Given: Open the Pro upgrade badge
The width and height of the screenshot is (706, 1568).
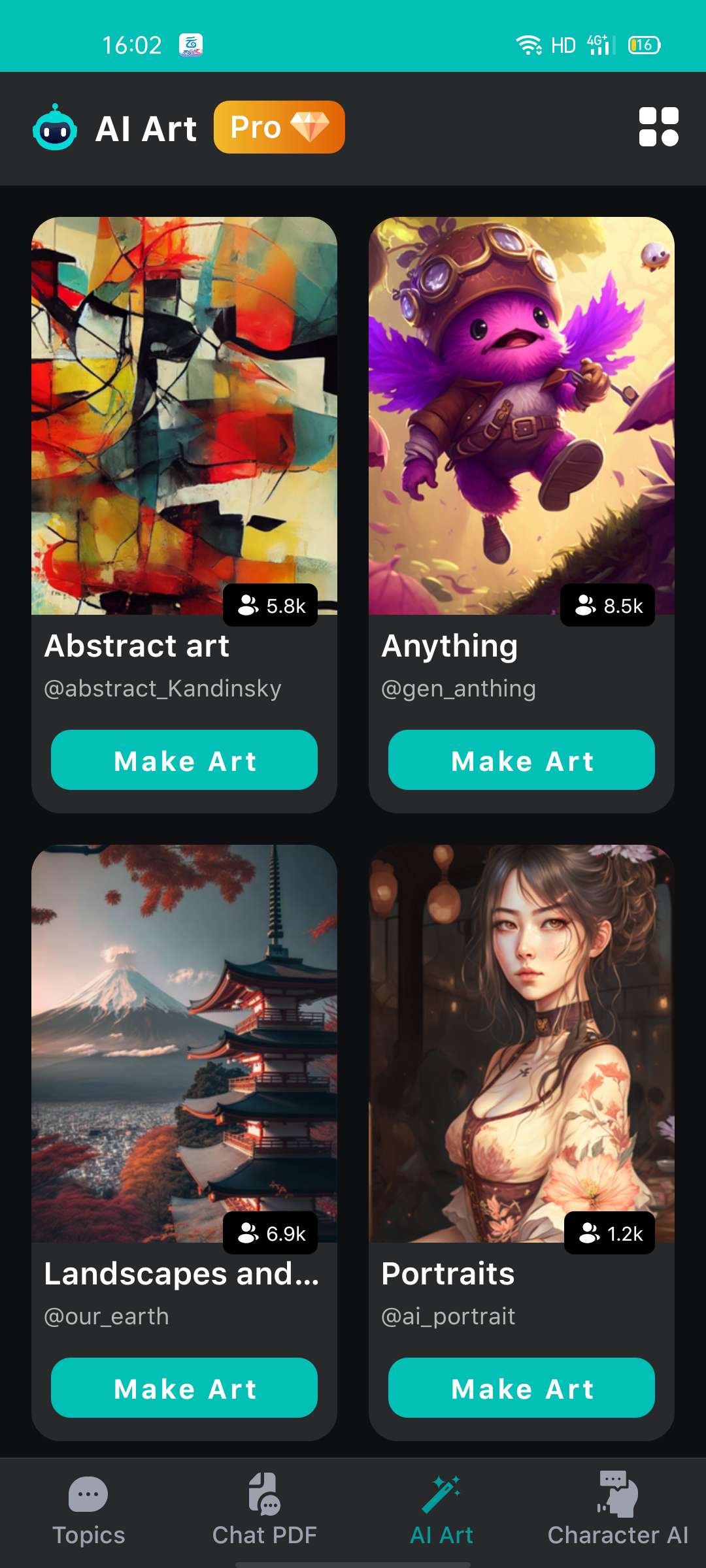Looking at the screenshot, I should coord(279,127).
